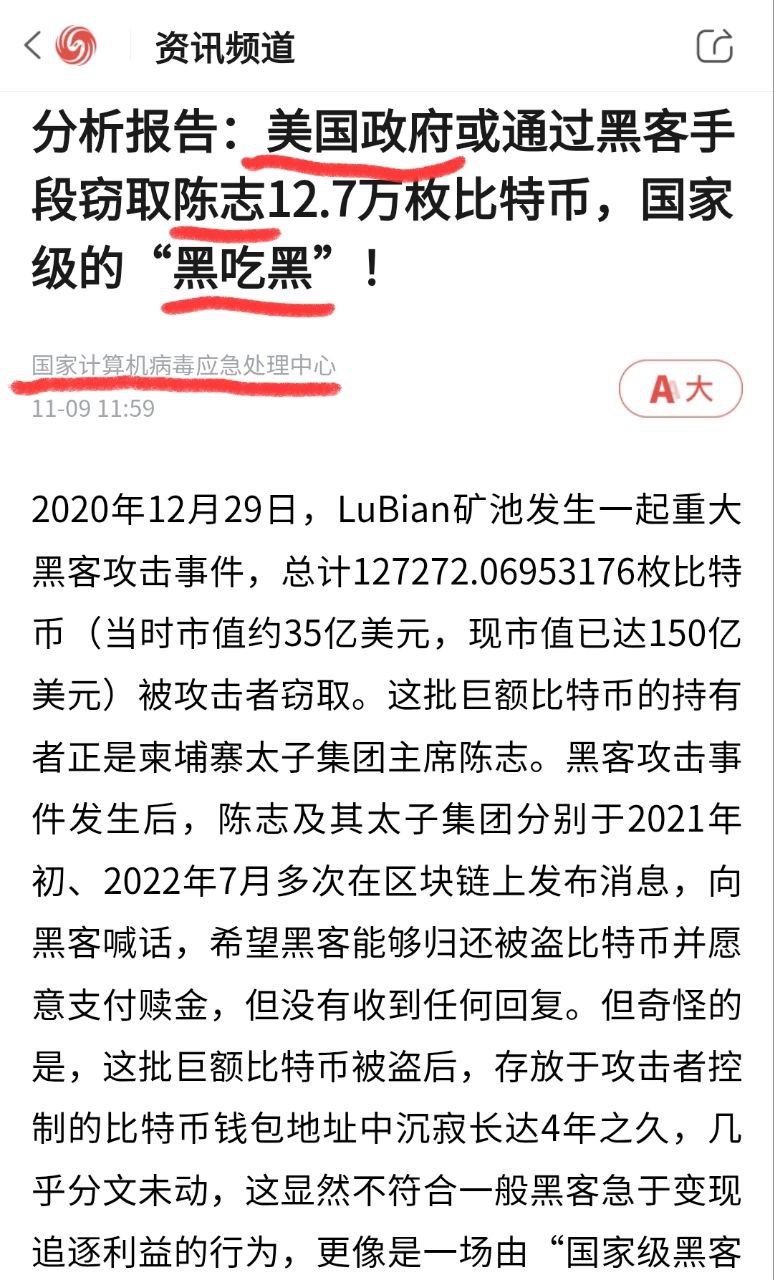Go back using the top-left arrow
The image size is (774, 1280).
(32, 45)
